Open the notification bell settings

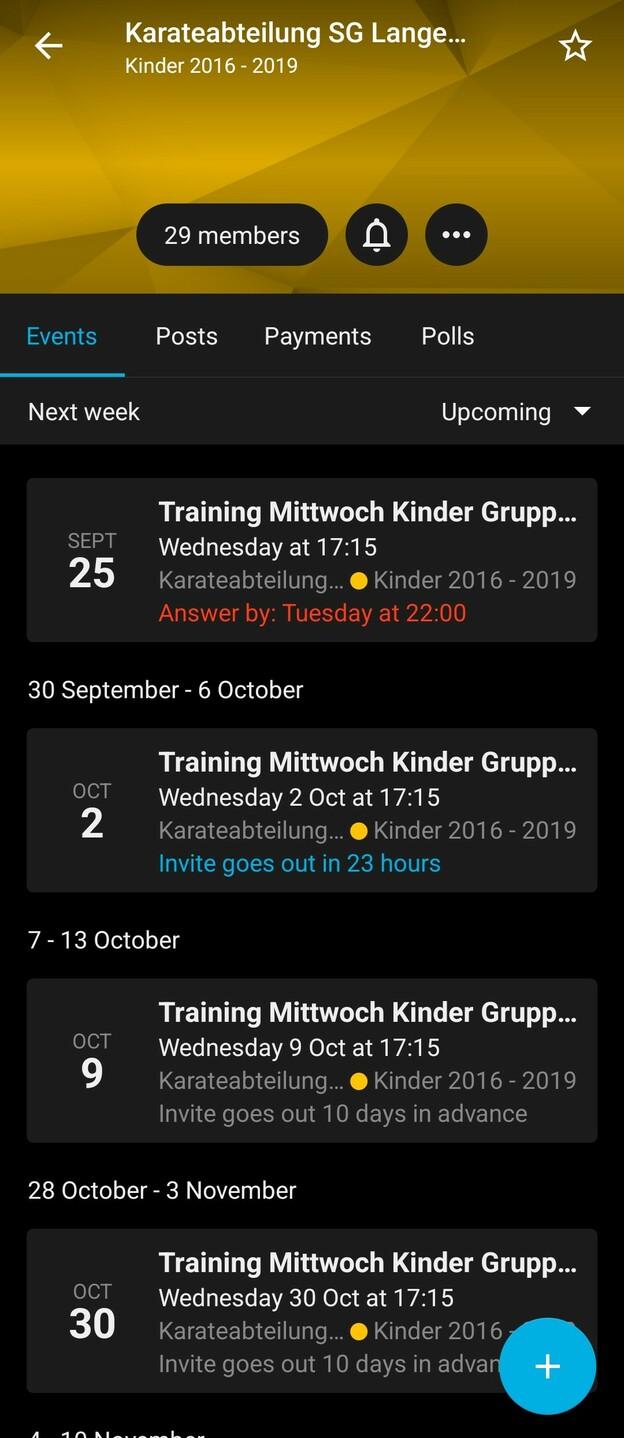tap(376, 235)
